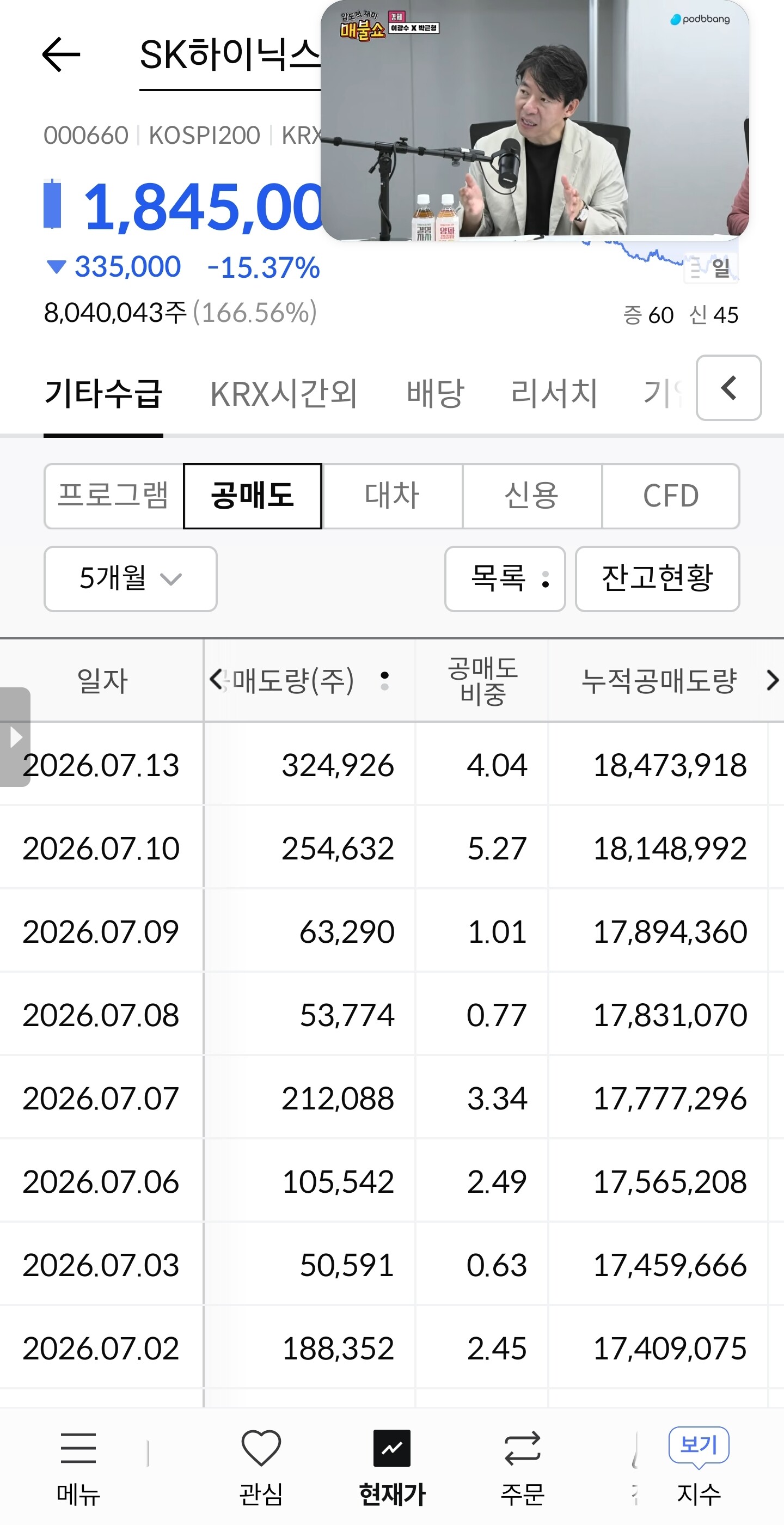This screenshot has width=784, height=1525.
Task: Show previous table columns with left arrow
Action: click(217, 679)
